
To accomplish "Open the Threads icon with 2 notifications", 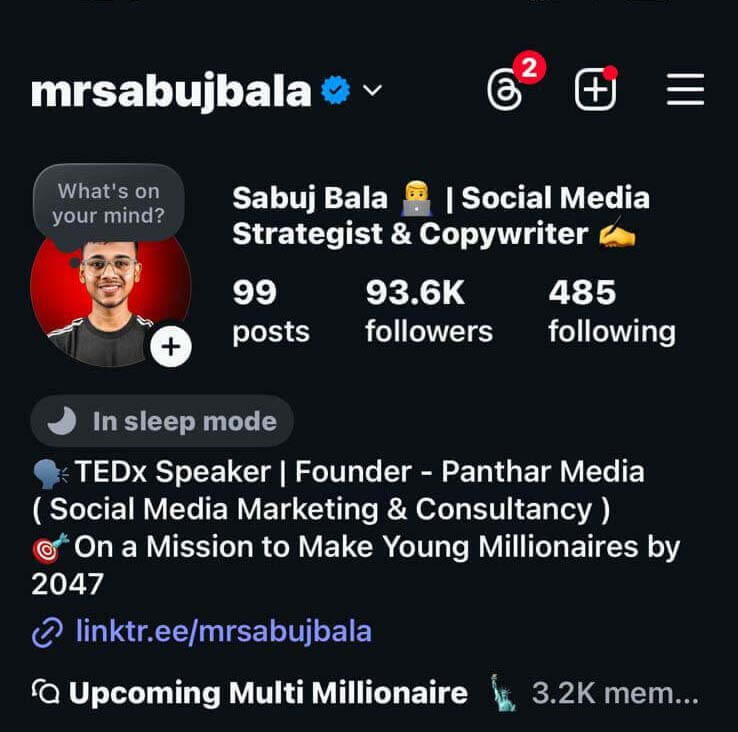I will click(503, 91).
